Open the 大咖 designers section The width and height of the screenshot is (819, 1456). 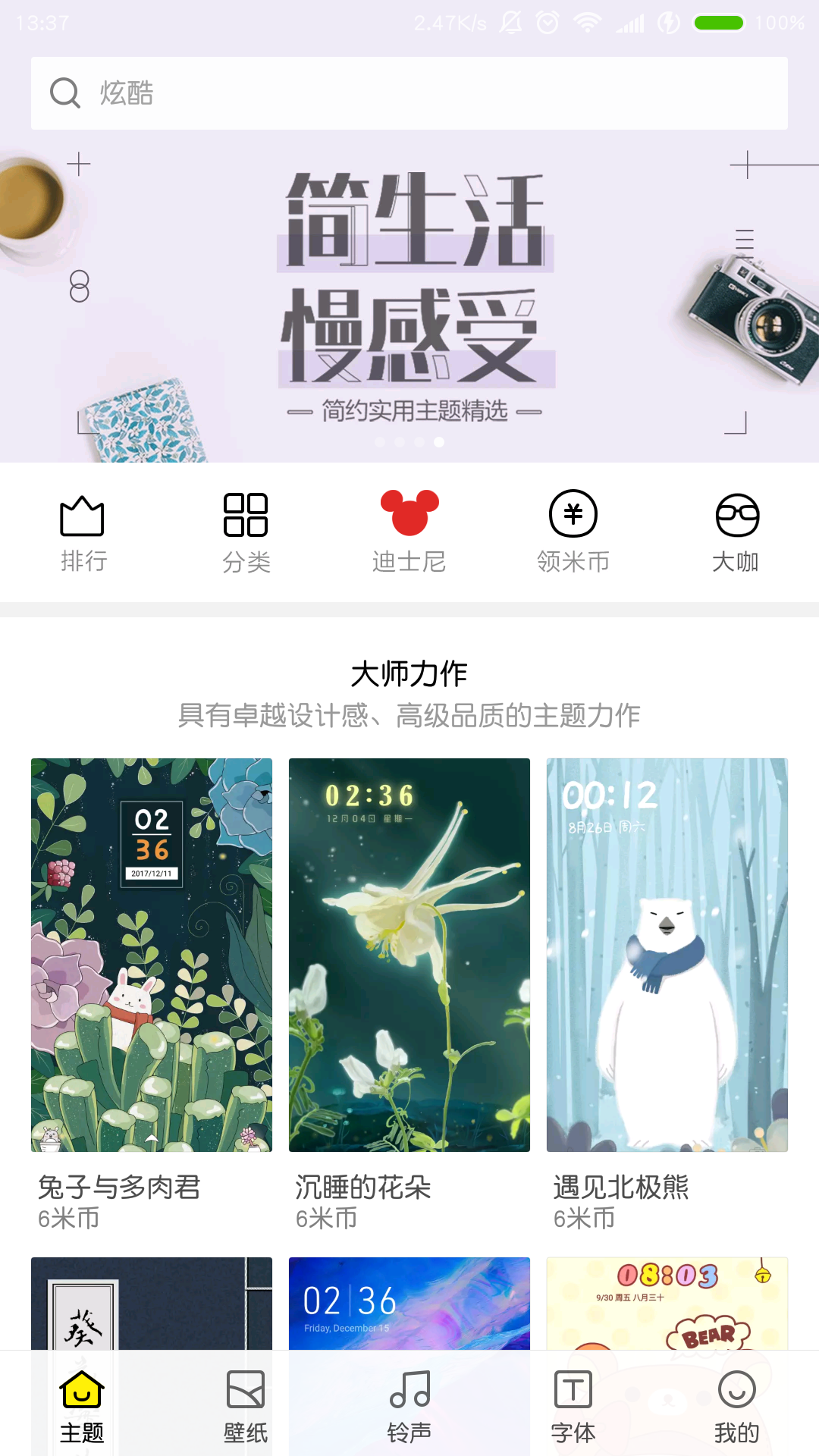tap(736, 532)
